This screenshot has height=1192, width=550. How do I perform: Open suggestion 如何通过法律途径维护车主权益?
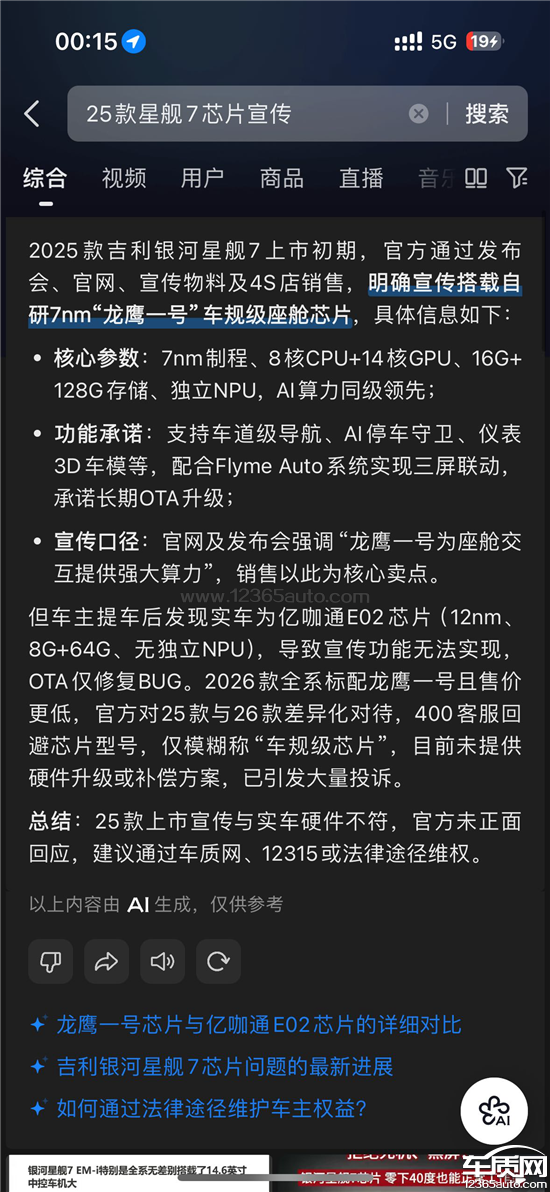pos(198,1108)
